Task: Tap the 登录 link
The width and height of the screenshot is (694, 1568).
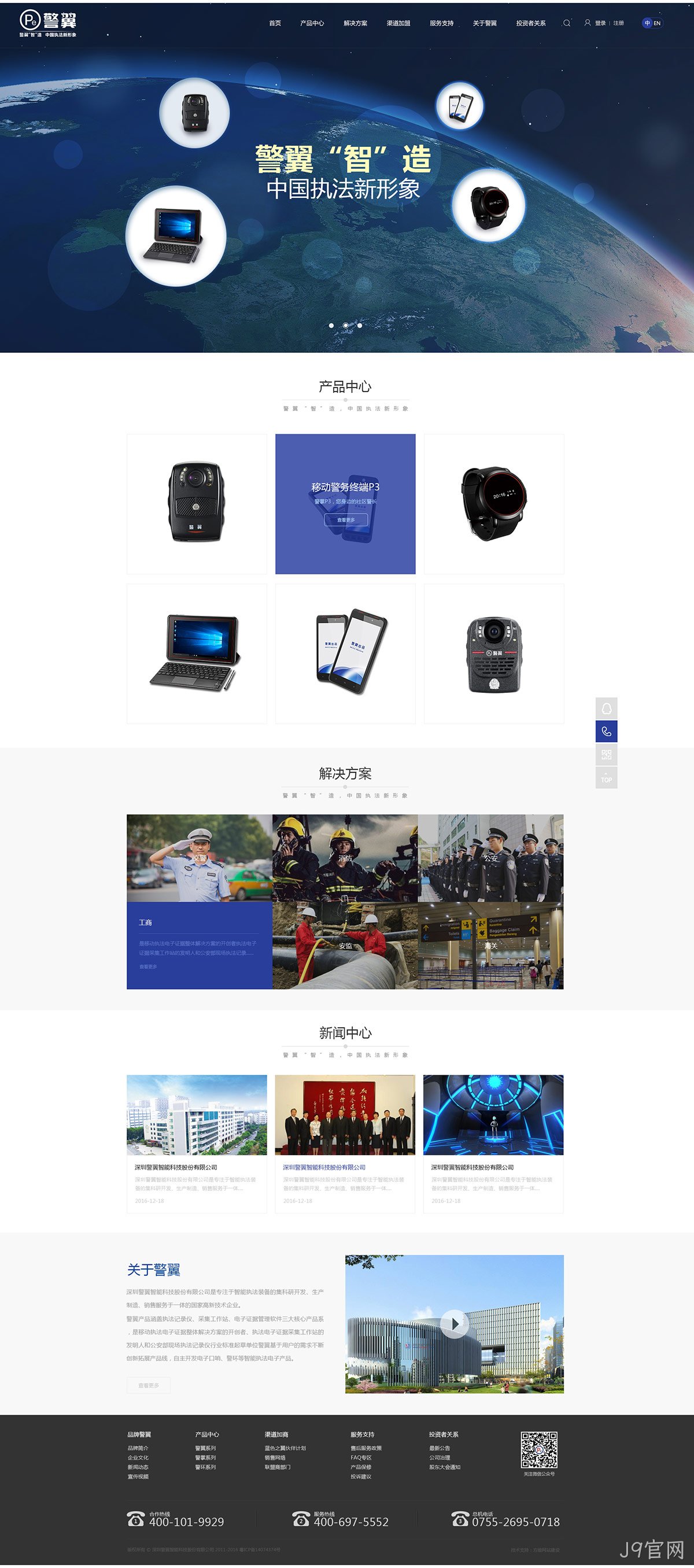Action: (600, 23)
